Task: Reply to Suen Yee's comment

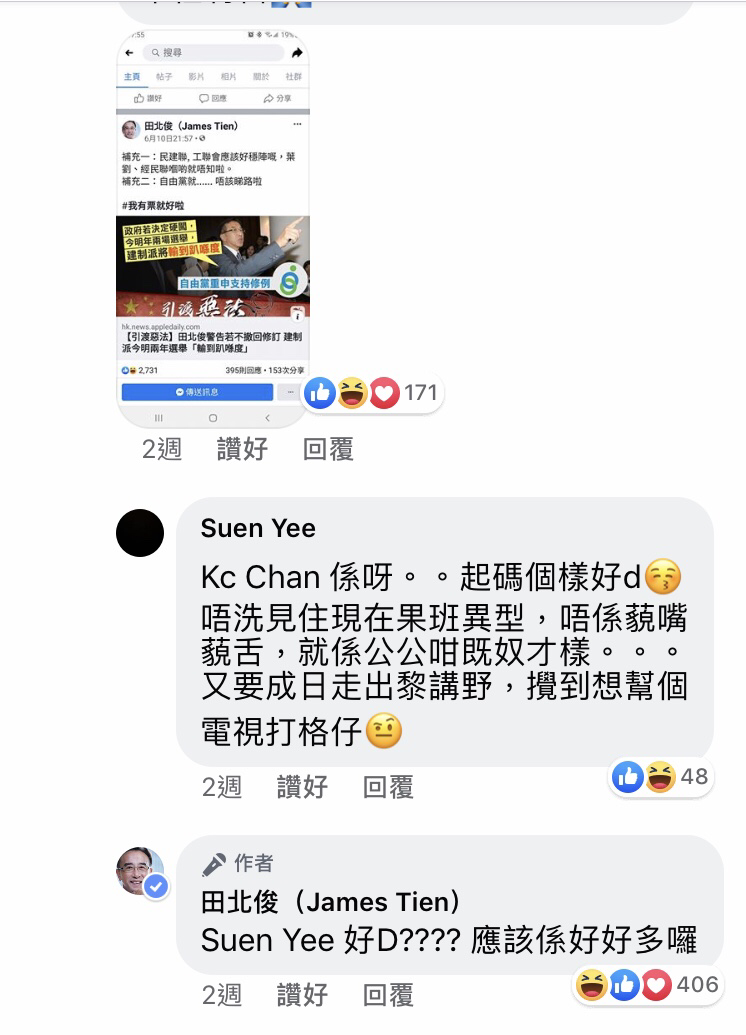Action: [388, 788]
